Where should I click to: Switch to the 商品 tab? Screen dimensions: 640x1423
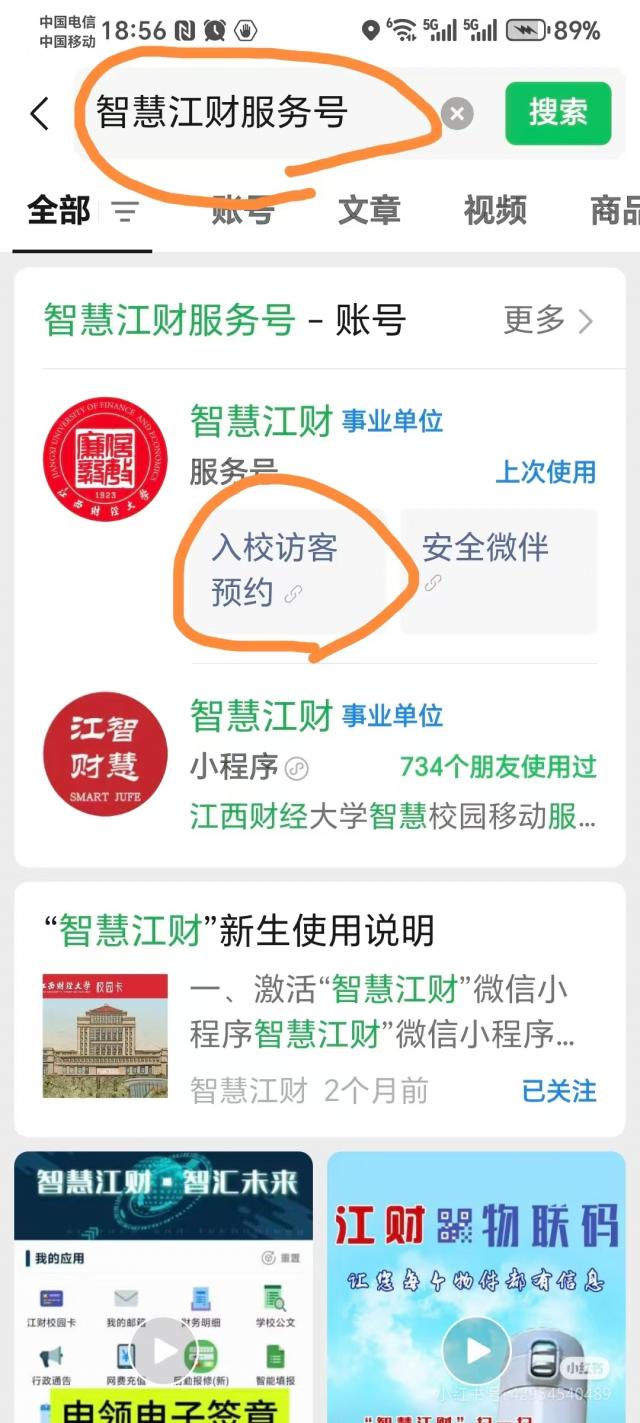pos(613,211)
